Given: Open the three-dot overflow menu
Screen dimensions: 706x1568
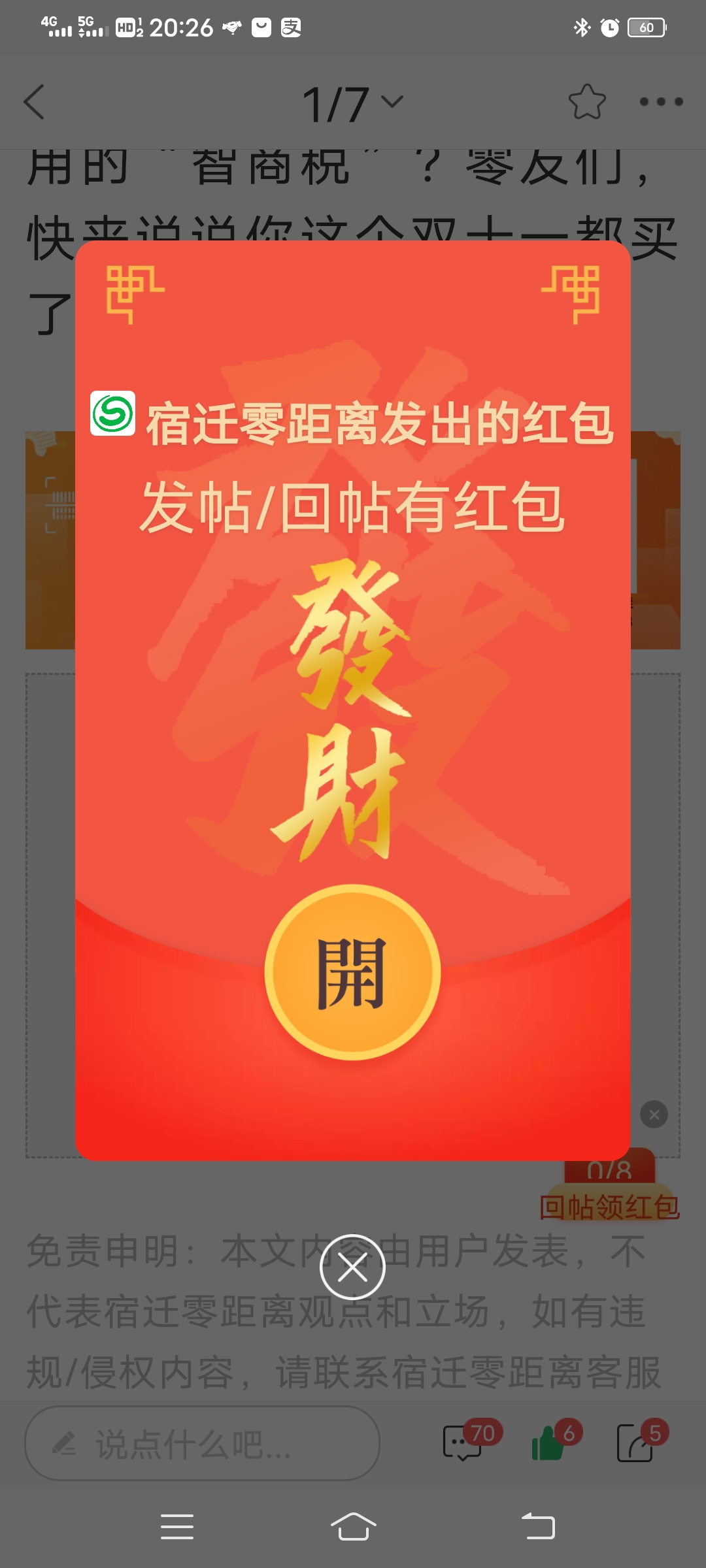Looking at the screenshot, I should (661, 102).
